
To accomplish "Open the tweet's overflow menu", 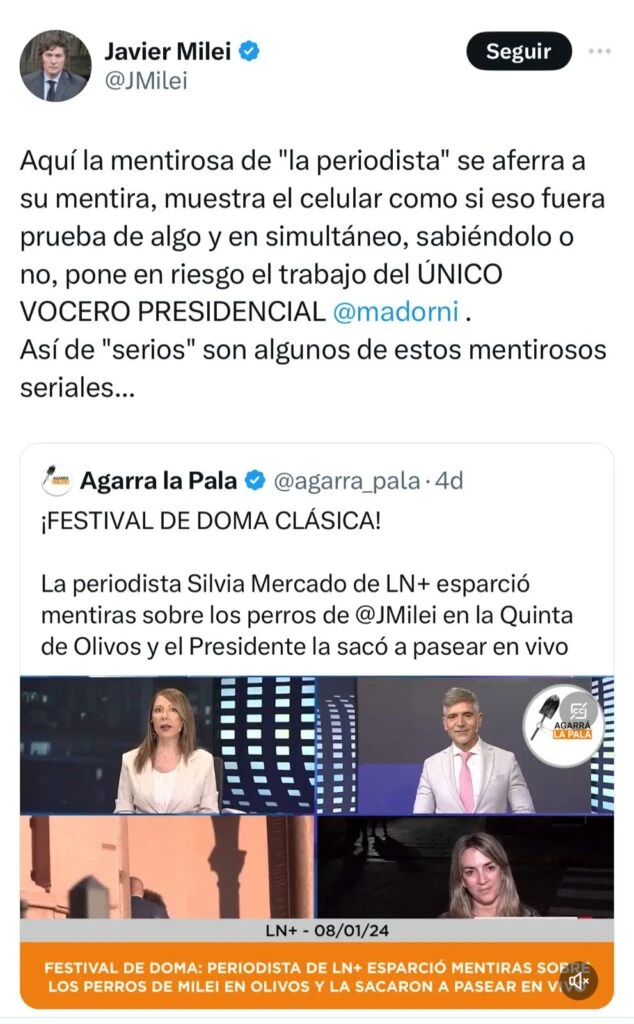I will coord(601,51).
